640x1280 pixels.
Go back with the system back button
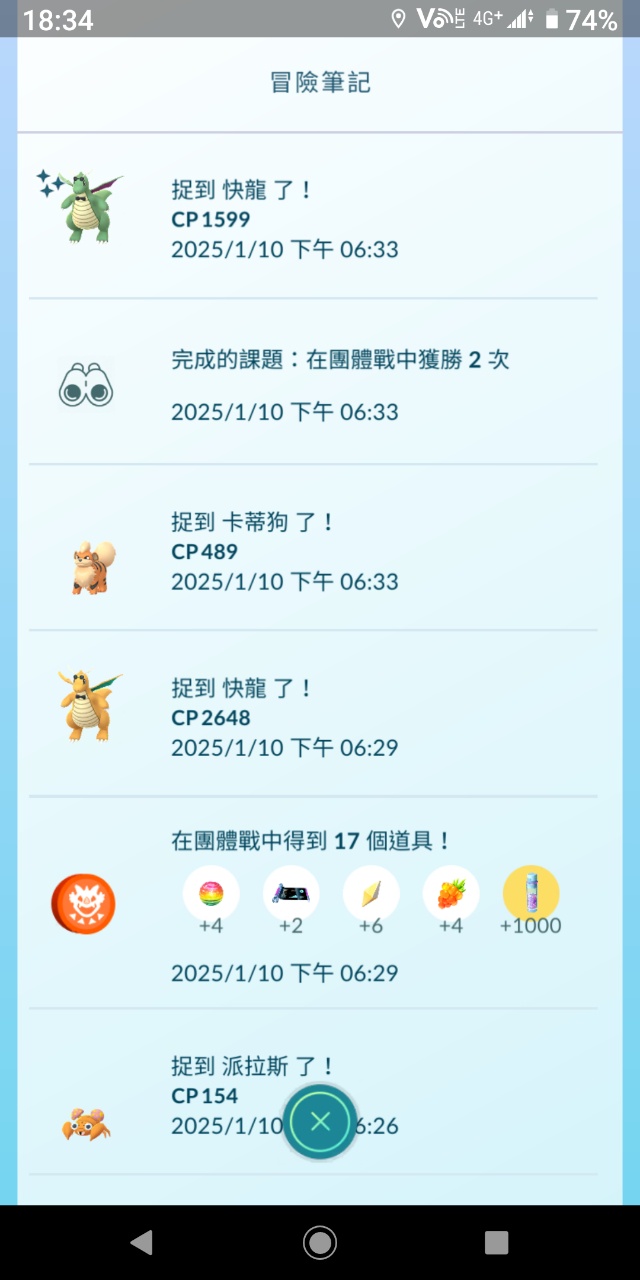click(x=141, y=1242)
